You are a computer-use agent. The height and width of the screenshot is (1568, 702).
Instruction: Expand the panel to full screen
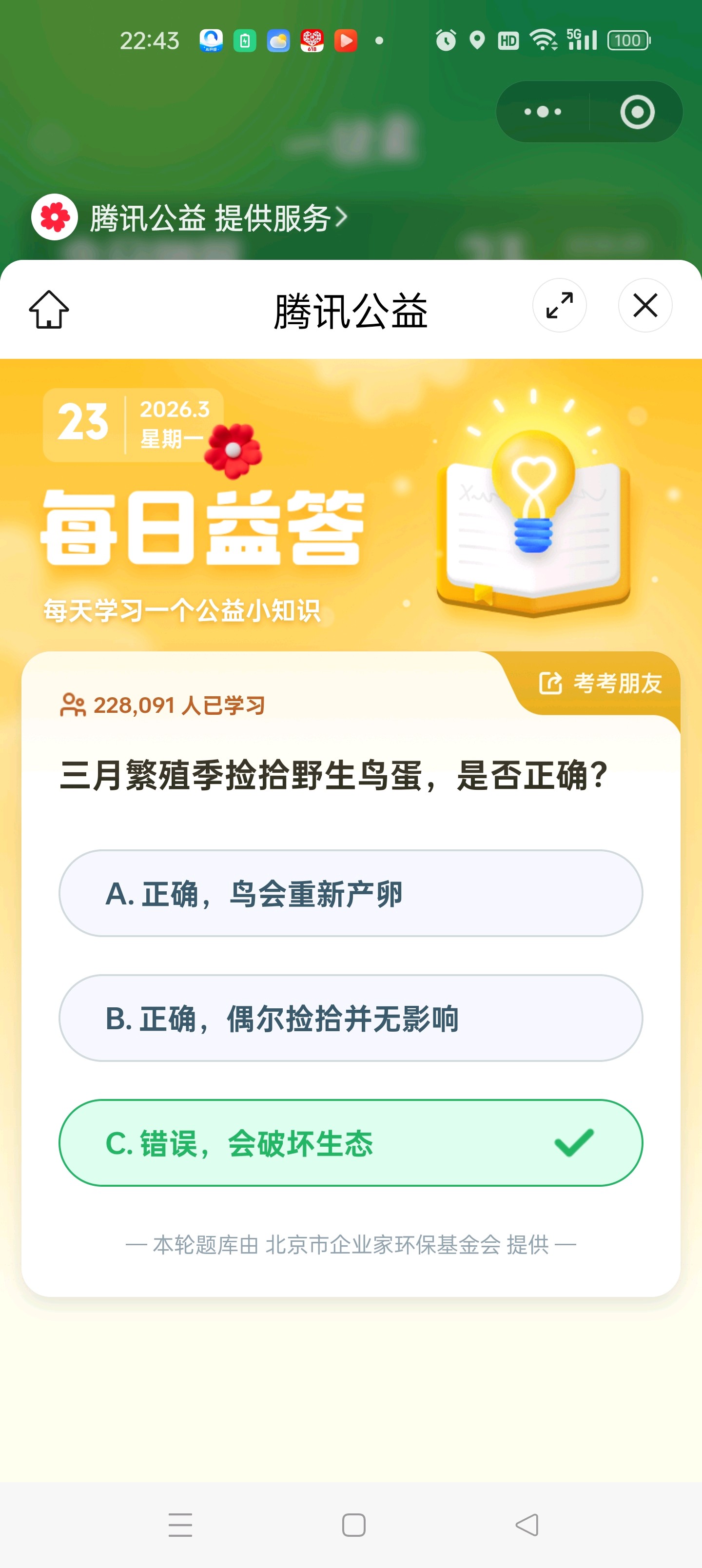[x=559, y=306]
